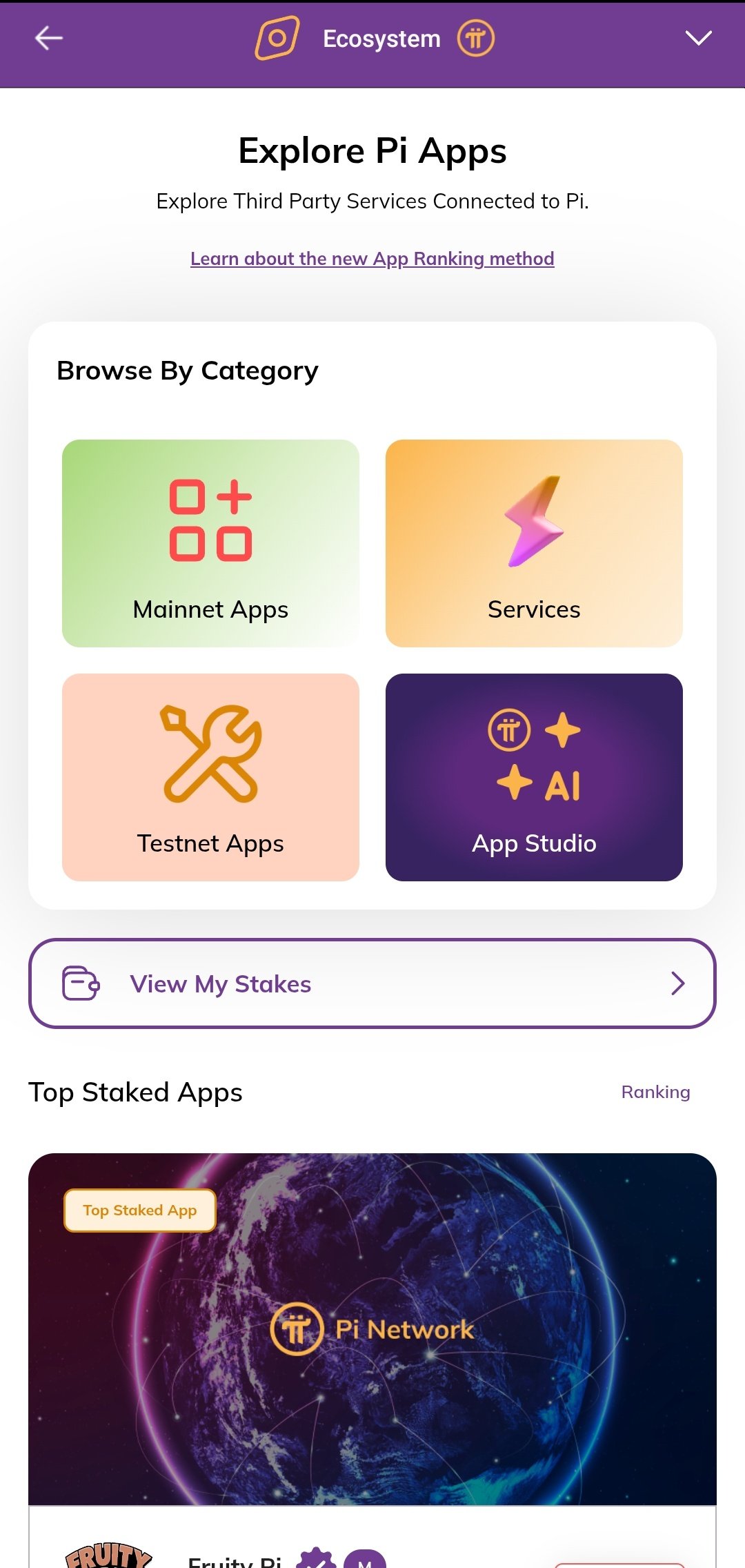View My Stakes

pyautogui.click(x=372, y=983)
